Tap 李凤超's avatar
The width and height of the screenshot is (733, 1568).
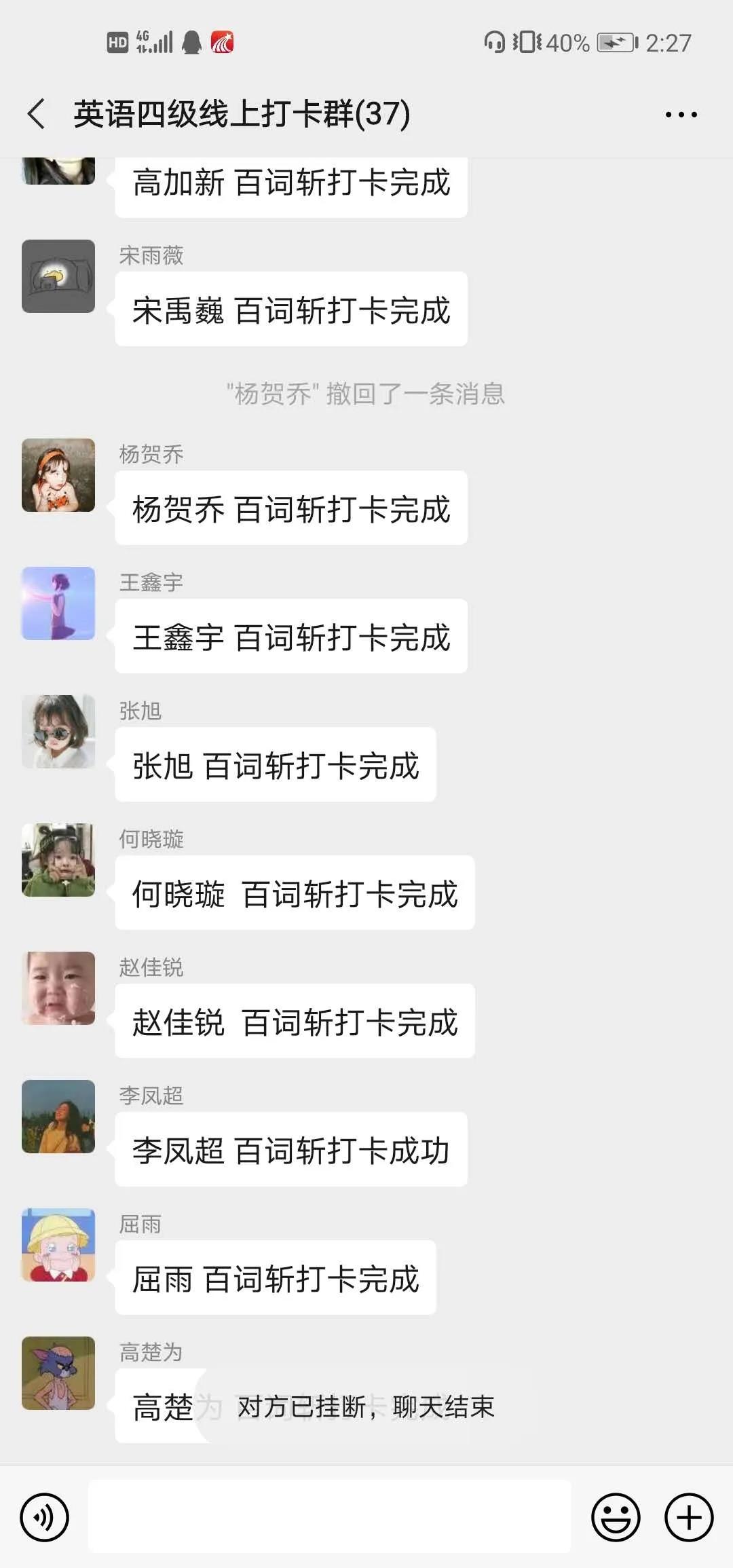point(58,1117)
